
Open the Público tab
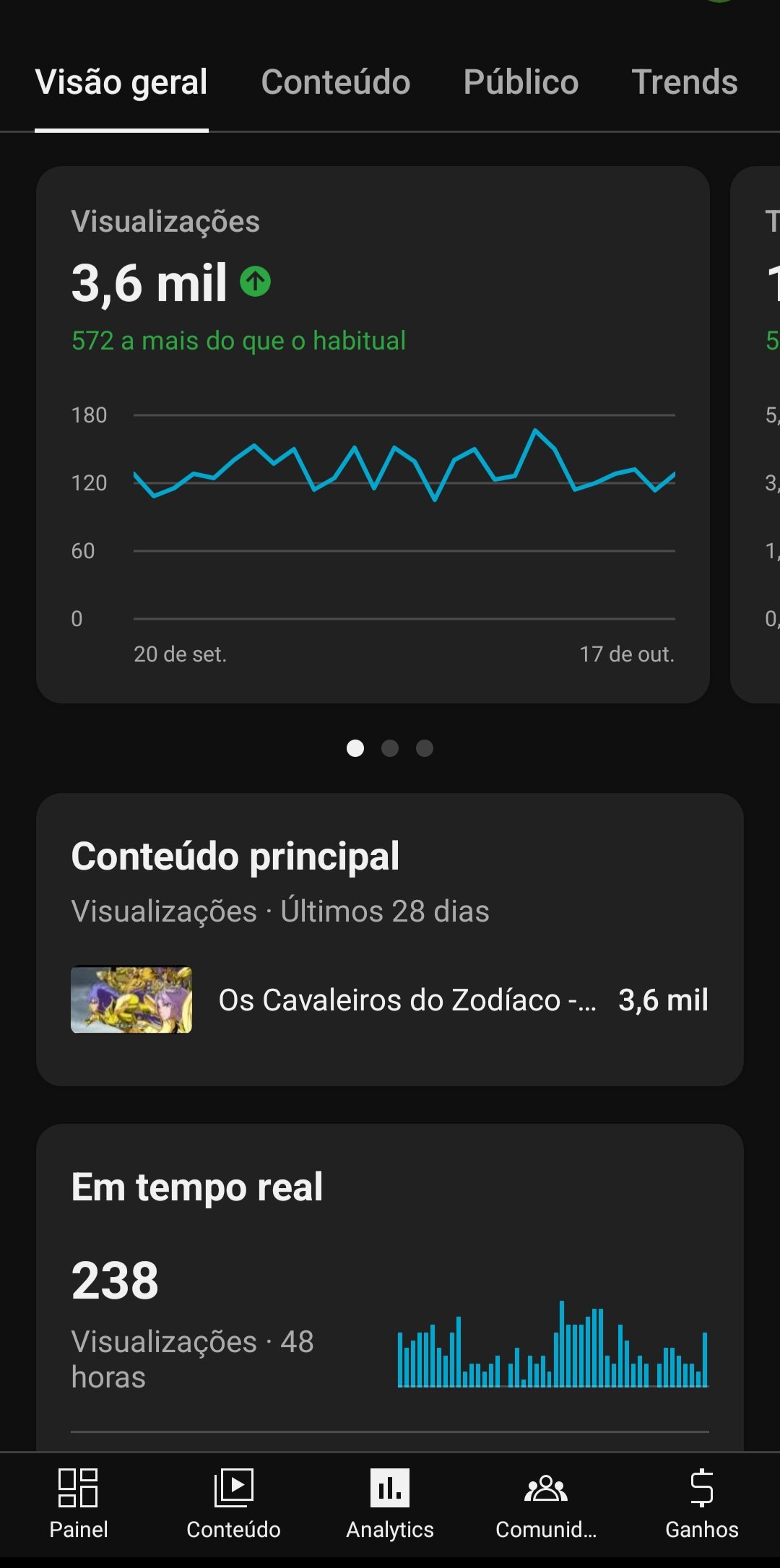click(x=521, y=82)
